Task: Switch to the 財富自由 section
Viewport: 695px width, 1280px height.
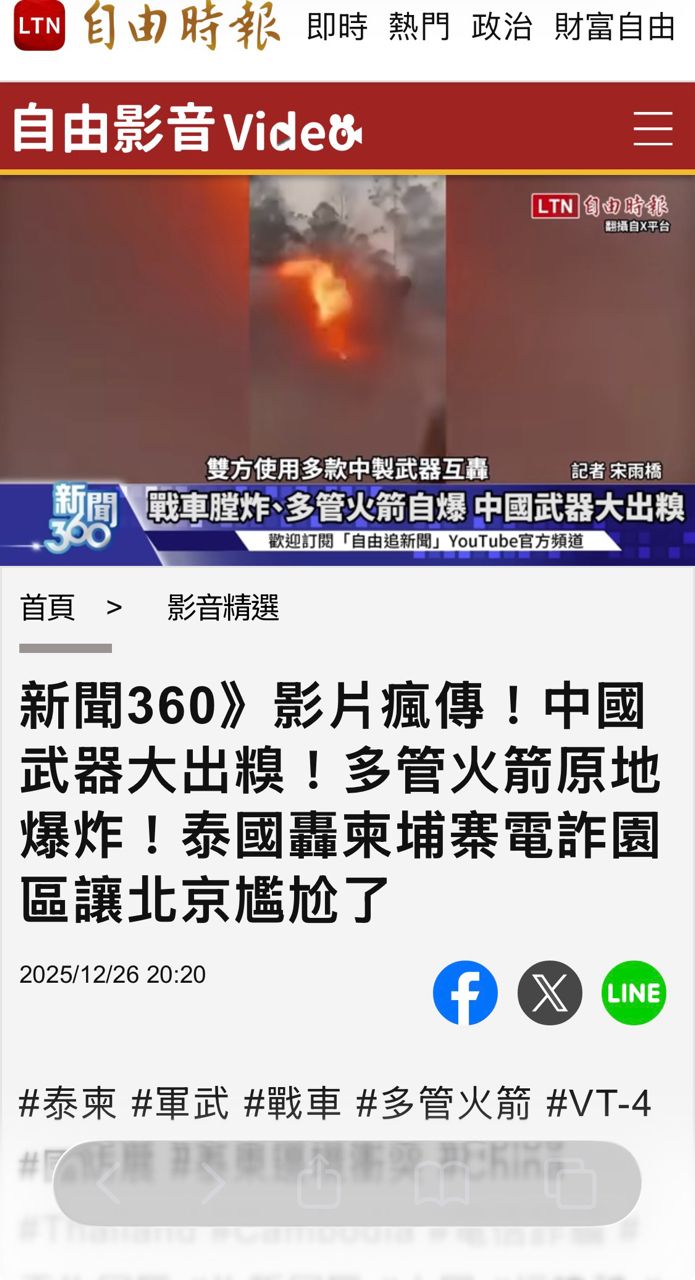Action: tap(615, 27)
